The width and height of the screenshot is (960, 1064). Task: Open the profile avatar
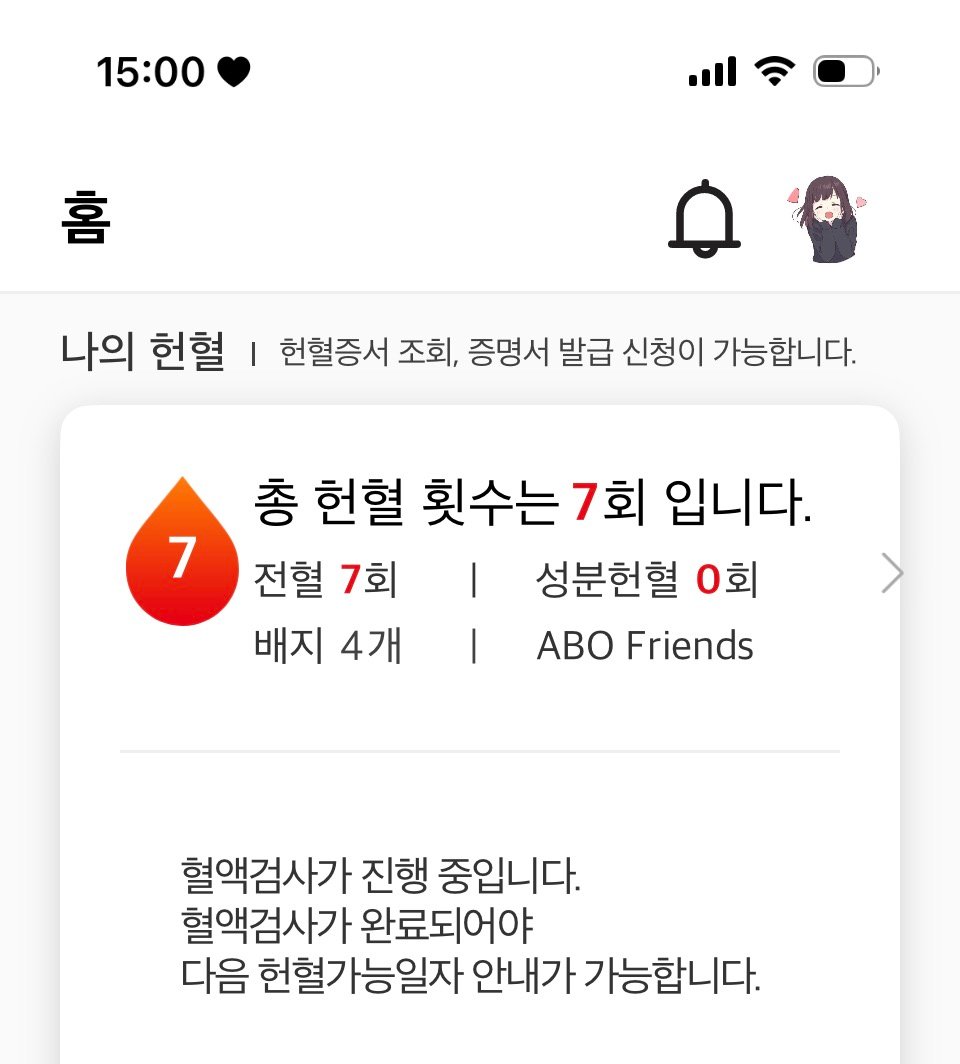coord(826,219)
